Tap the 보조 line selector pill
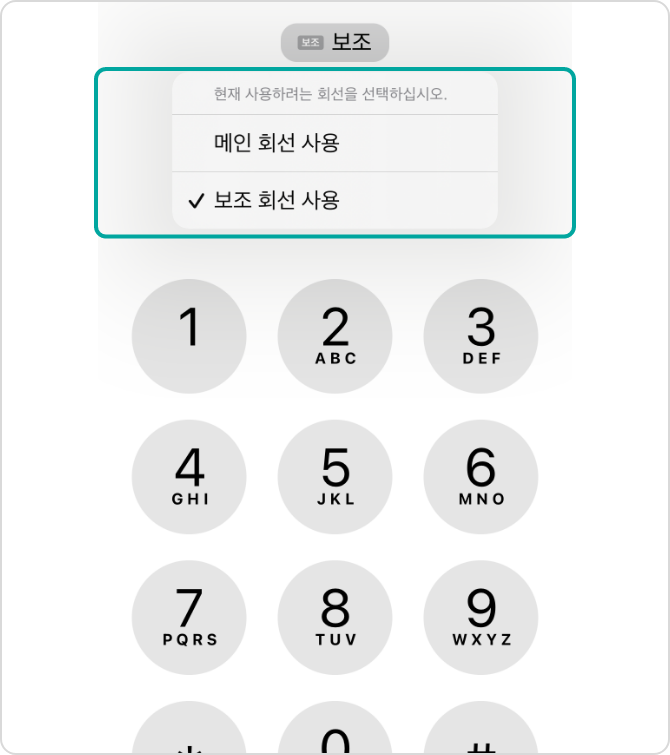This screenshot has width=670, height=755. pos(334,42)
